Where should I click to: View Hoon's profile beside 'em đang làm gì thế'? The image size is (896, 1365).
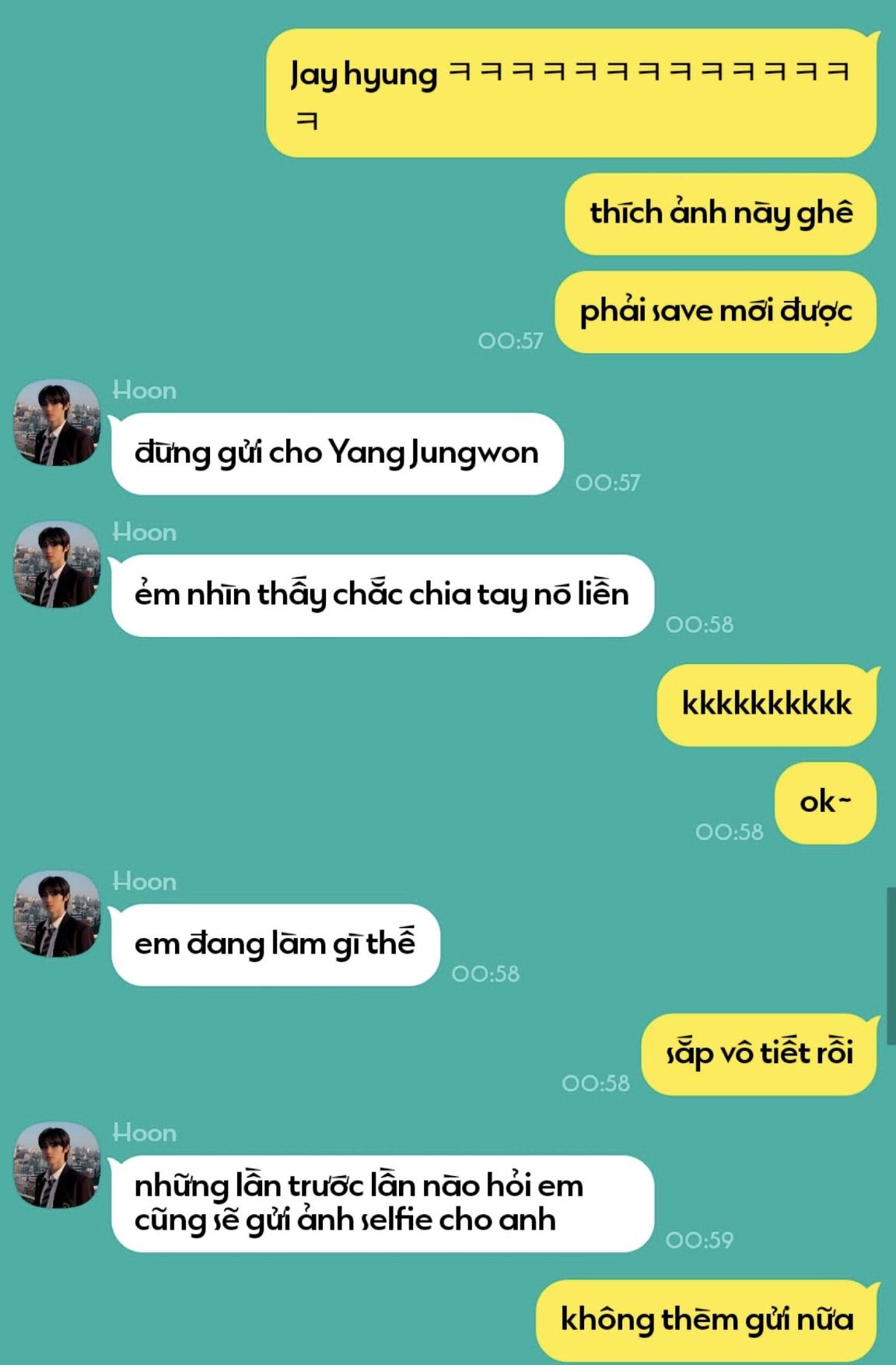point(57,914)
